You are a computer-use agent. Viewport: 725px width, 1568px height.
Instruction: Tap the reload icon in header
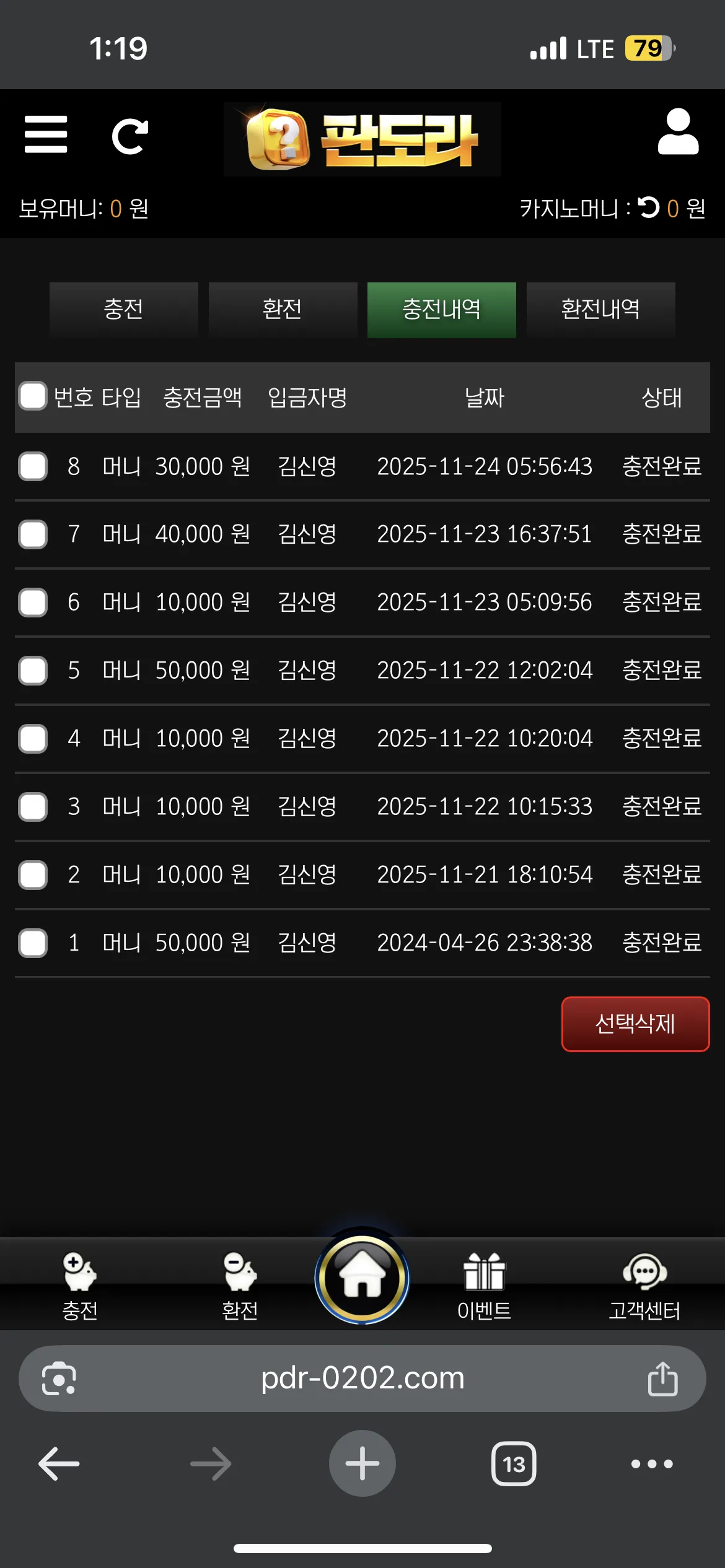click(130, 136)
